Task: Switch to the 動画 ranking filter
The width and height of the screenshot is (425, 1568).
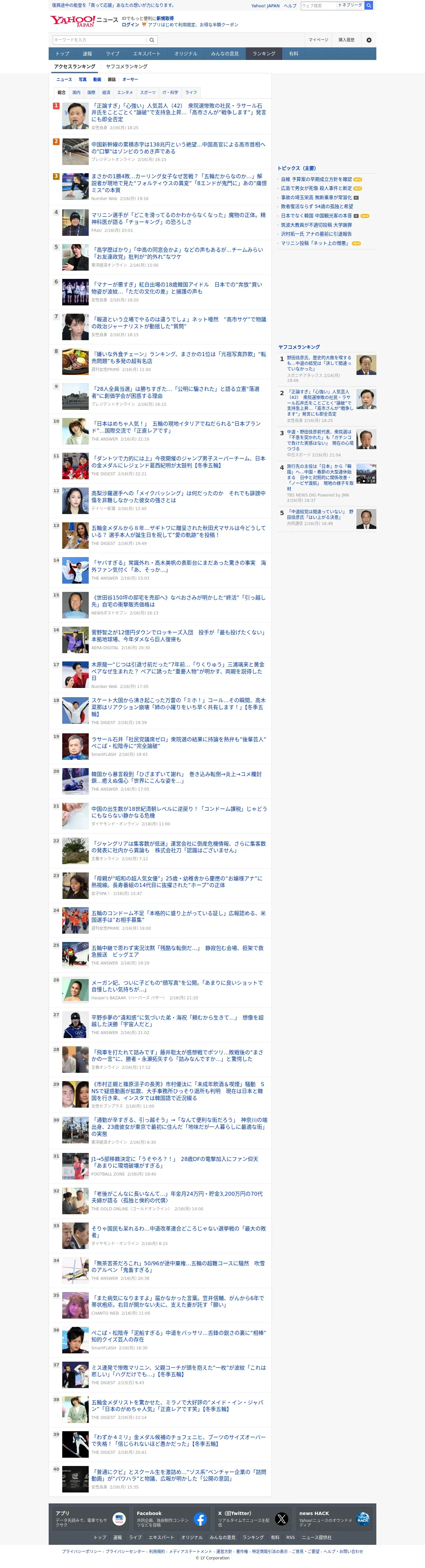Action: click(97, 80)
